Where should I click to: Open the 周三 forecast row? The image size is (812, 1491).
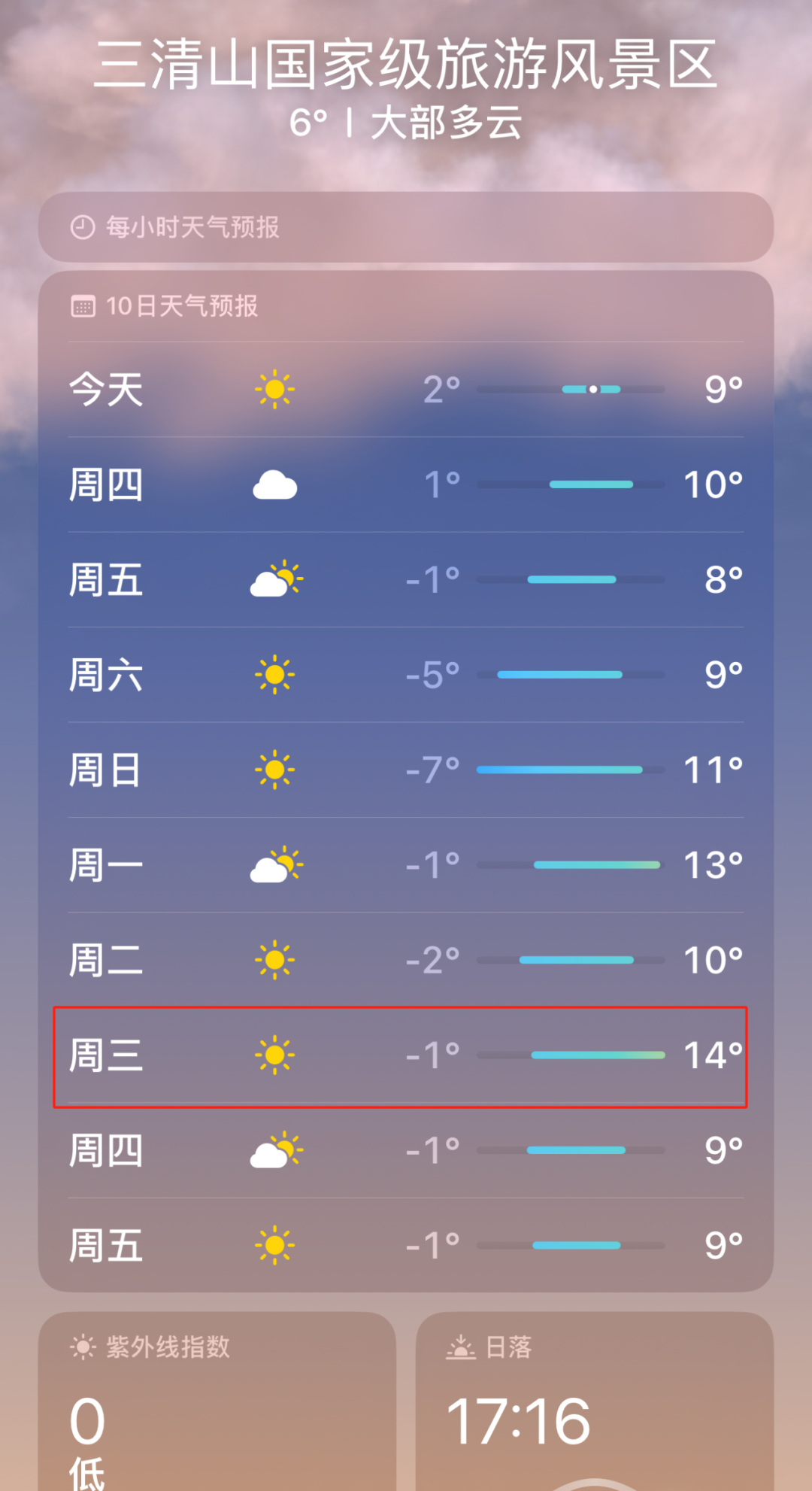click(406, 1055)
